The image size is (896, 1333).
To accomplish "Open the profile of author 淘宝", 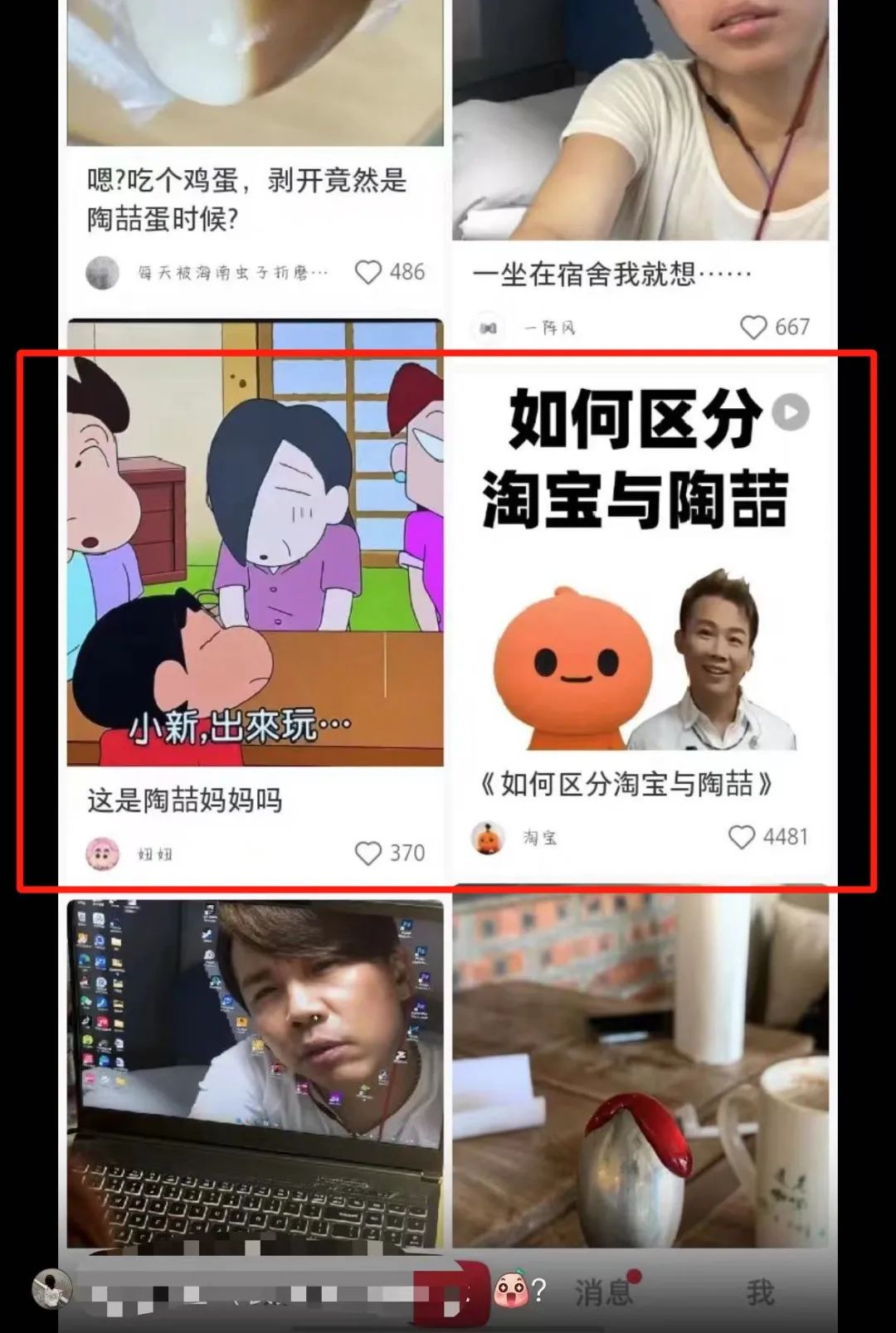I will [488, 838].
